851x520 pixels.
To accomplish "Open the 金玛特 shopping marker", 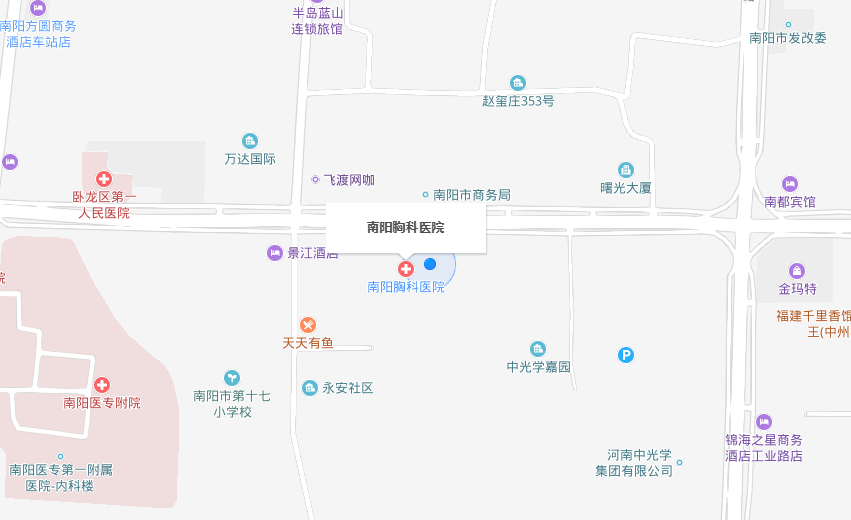I will tap(797, 271).
